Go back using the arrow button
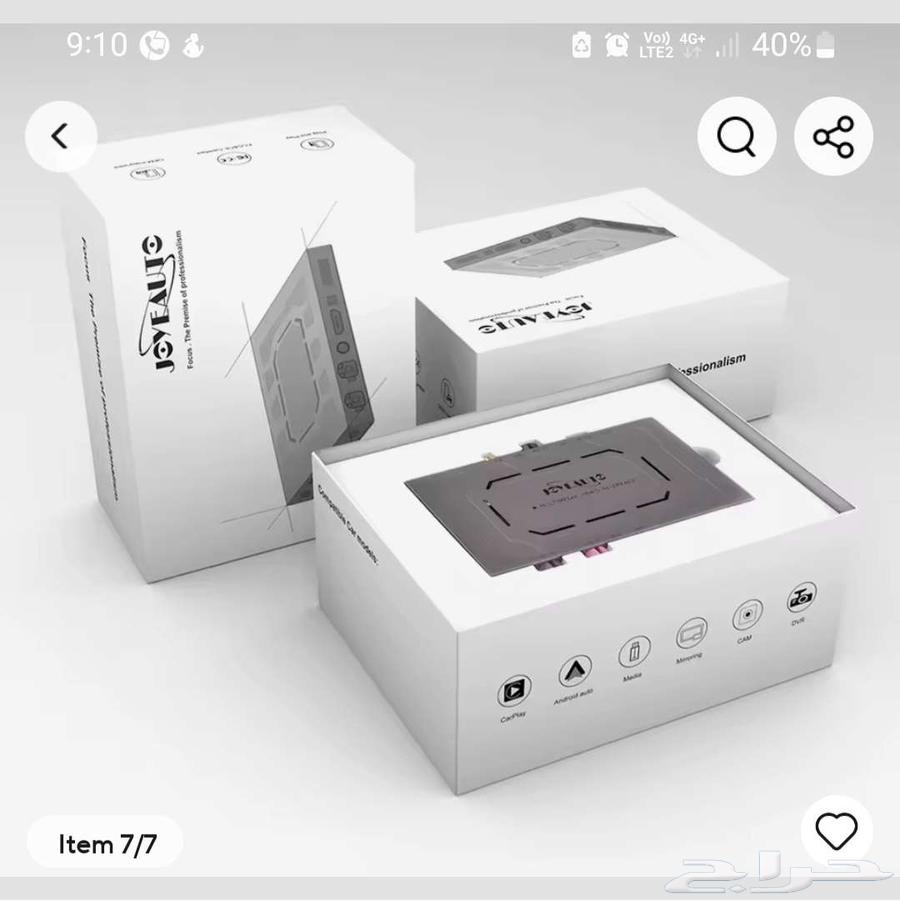The height and width of the screenshot is (906, 900). [60, 136]
